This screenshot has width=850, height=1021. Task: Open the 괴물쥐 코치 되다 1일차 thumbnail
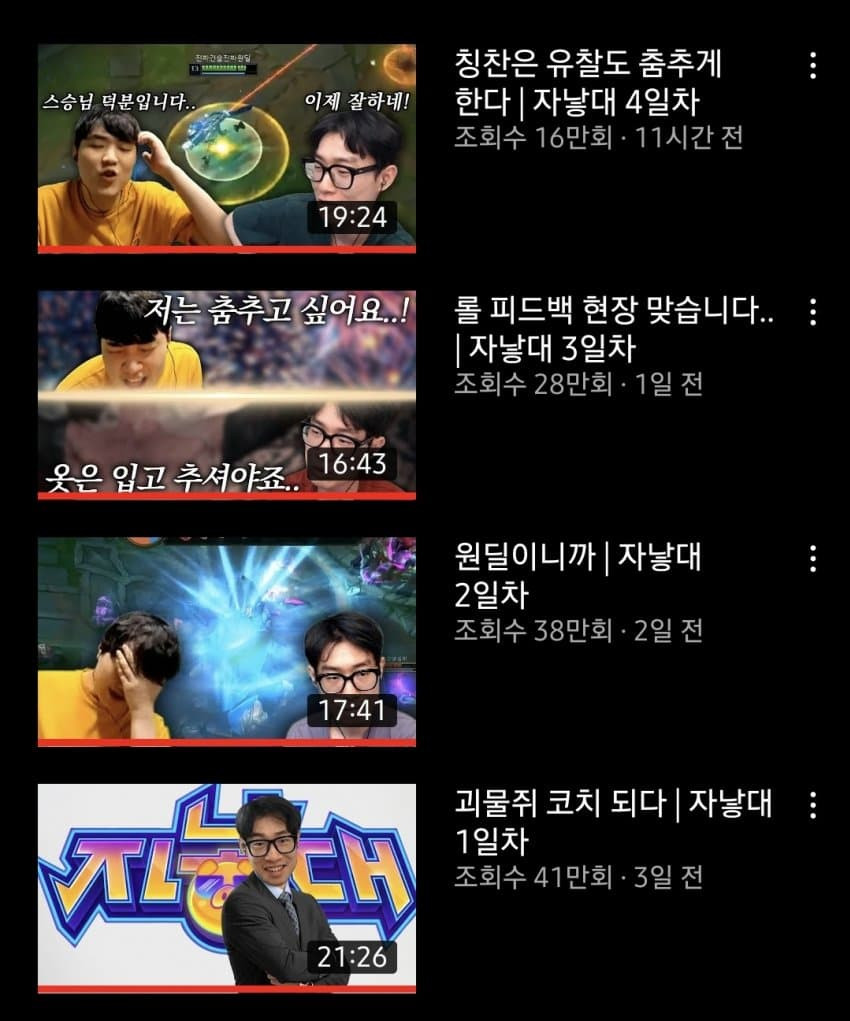point(227,888)
